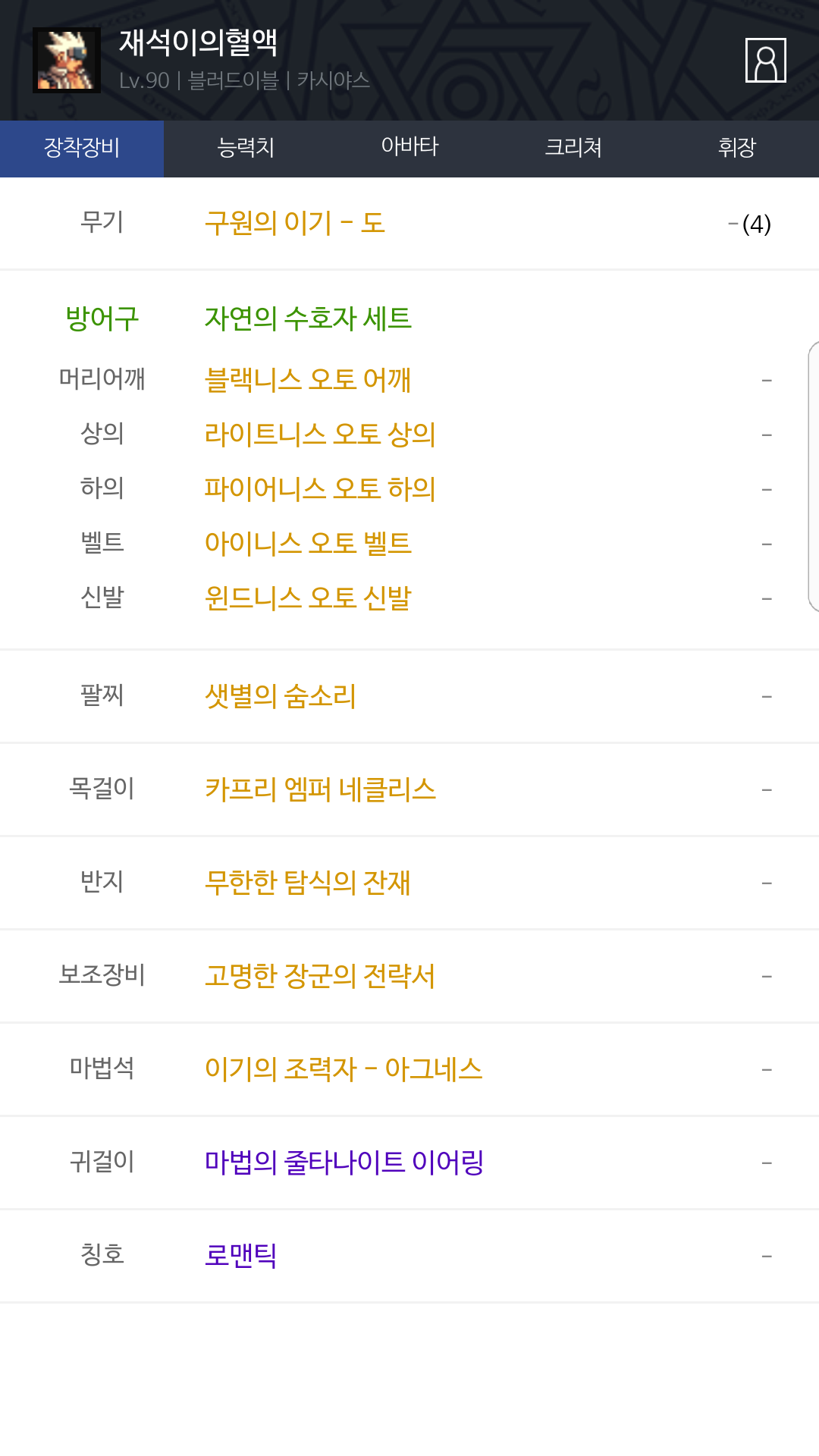Viewport: 819px width, 1456px height.
Task: Open 고명한 장군의 전략서 item
Action: coord(320,976)
